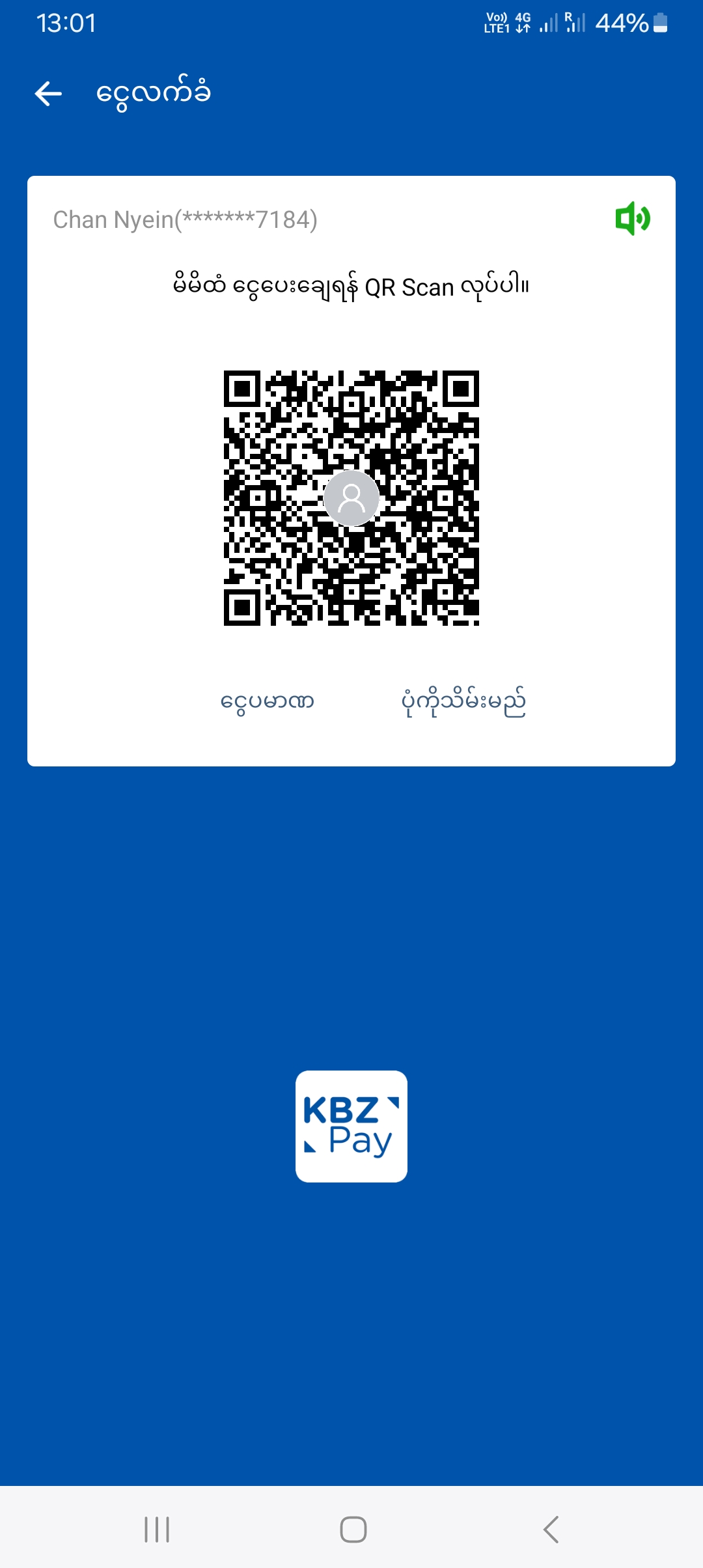Viewport: 703px width, 1568px height.
Task: Go back using the top arrow
Action: 48,94
